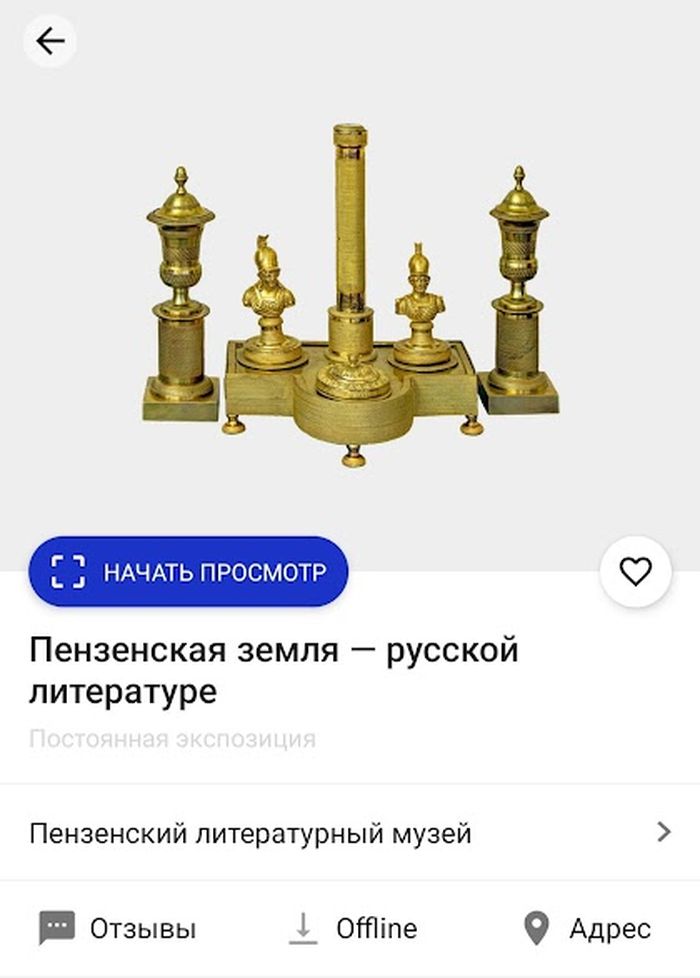This screenshot has height=978, width=700.
Task: Open the Отзывы reviews section
Action: click(x=118, y=928)
